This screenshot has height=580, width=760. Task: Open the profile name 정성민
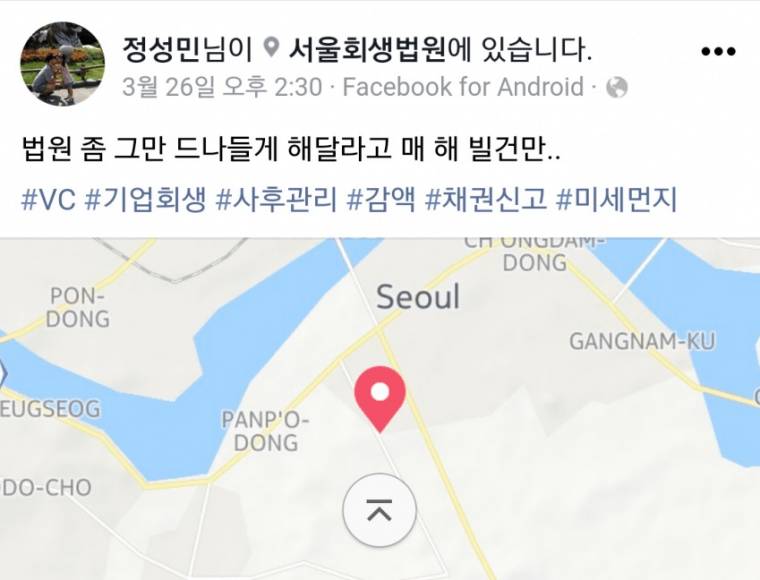click(x=160, y=48)
